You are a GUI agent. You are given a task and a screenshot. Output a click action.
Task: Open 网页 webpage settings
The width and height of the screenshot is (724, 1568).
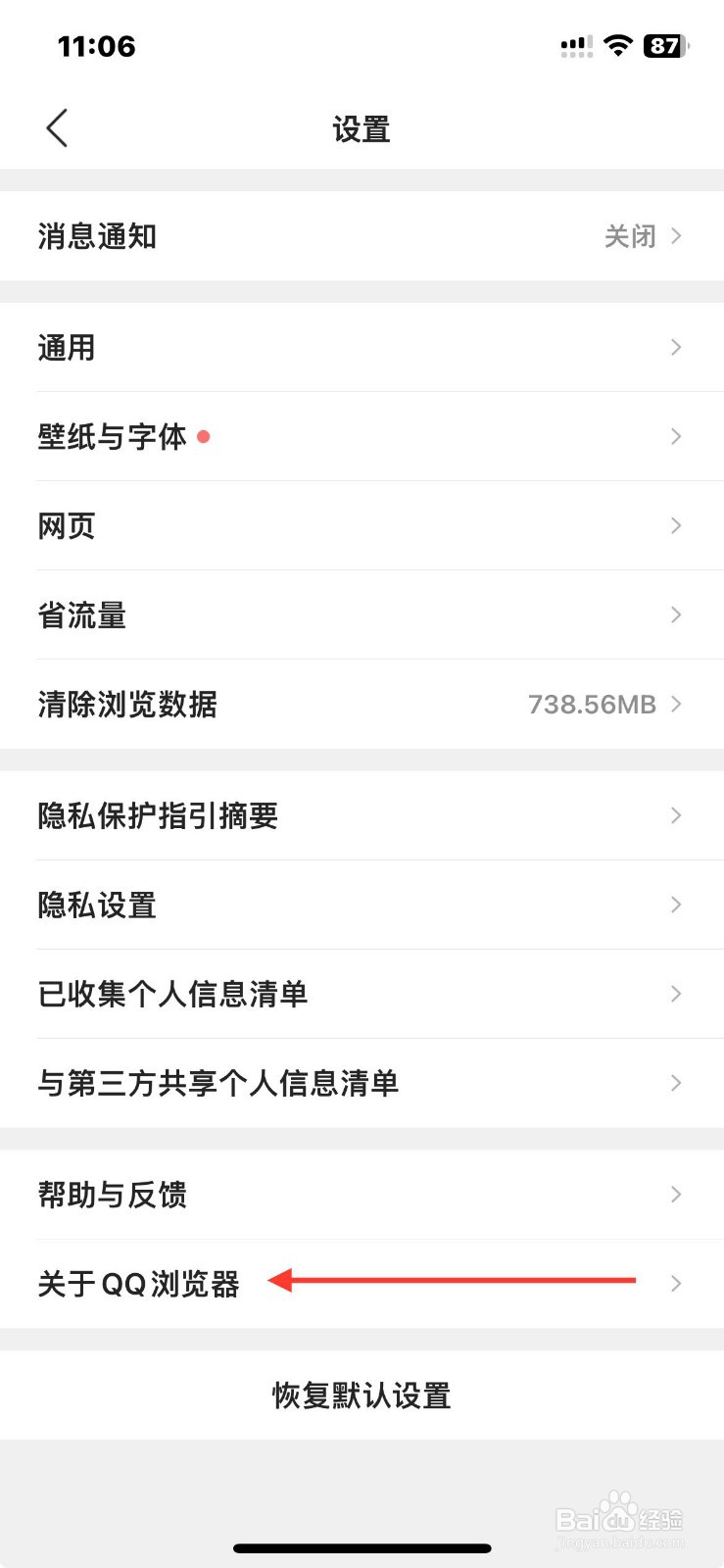[362, 526]
